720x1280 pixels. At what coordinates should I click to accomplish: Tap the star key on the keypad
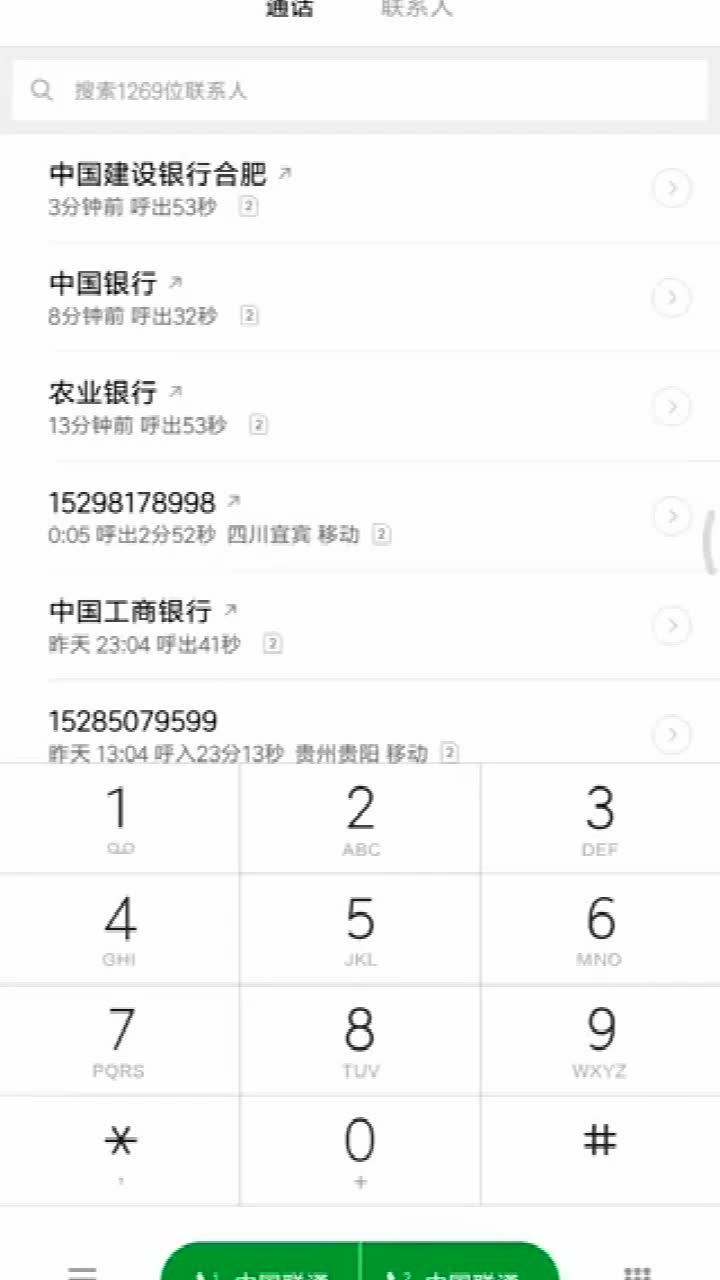tap(120, 1151)
